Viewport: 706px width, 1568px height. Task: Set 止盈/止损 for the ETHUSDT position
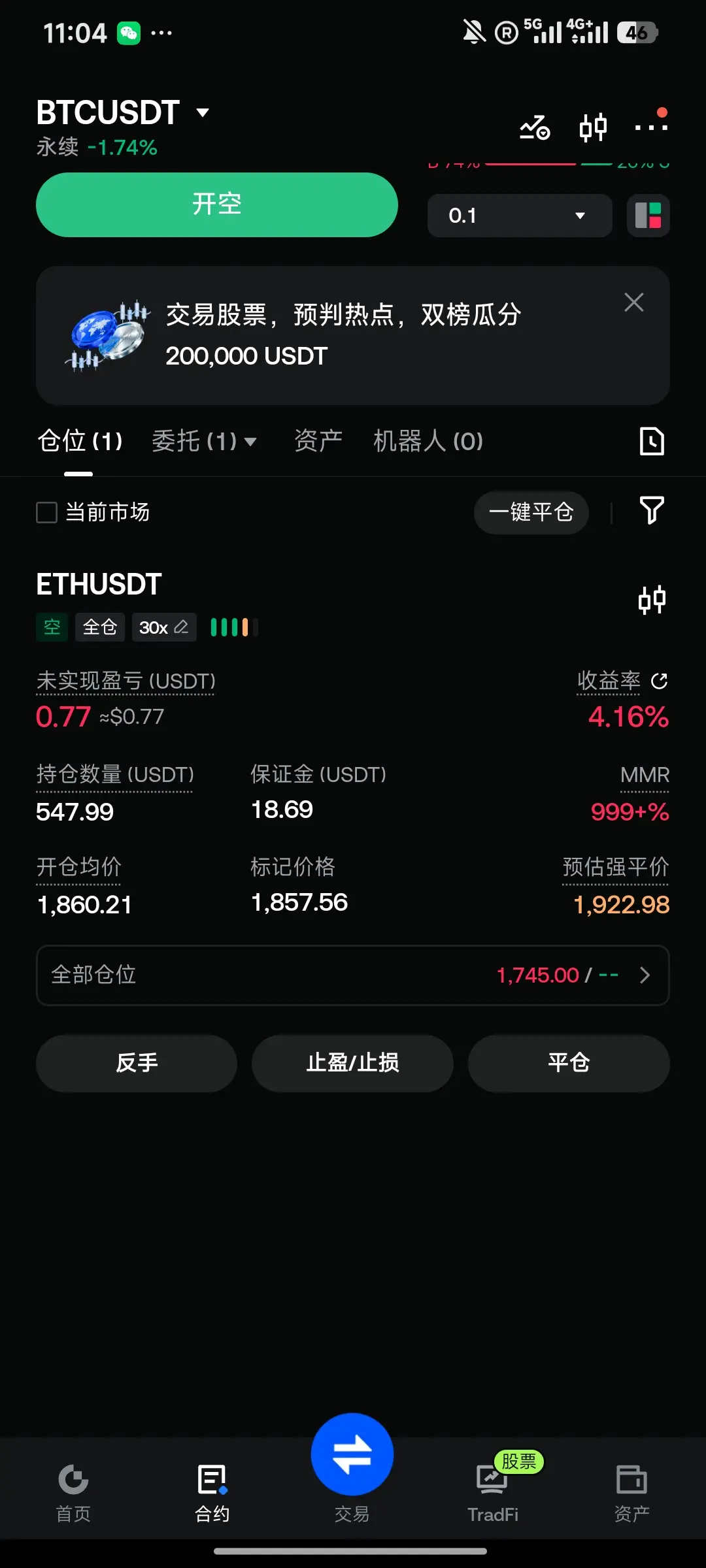pyautogui.click(x=352, y=1063)
